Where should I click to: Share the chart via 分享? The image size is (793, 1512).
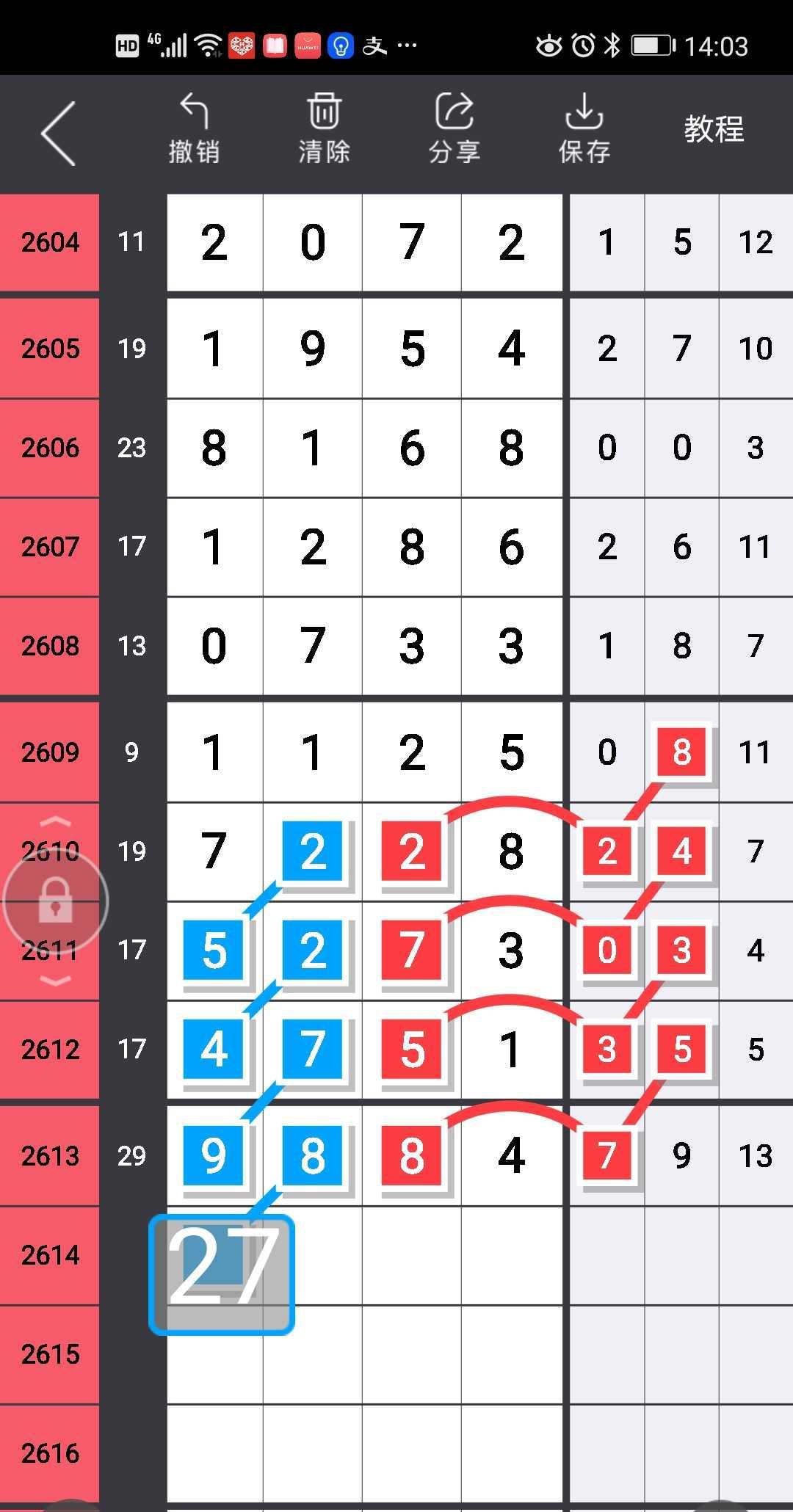454,129
